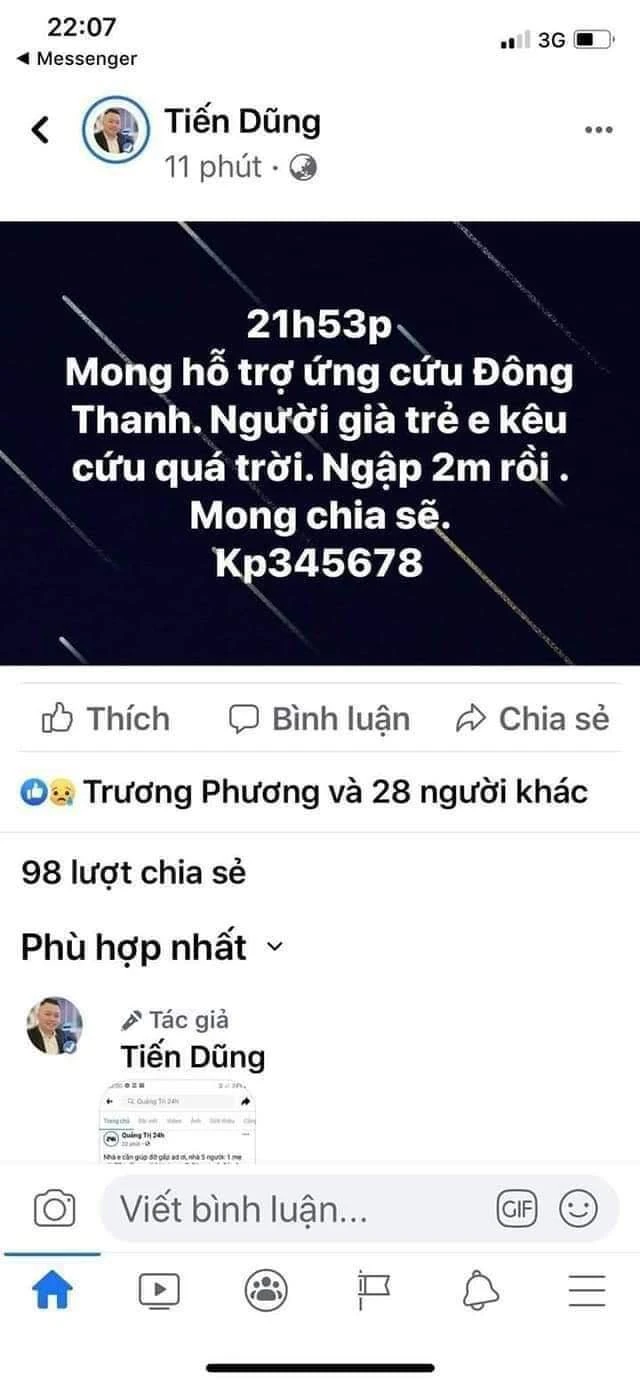Attach a photo using the camera icon

55,1209
